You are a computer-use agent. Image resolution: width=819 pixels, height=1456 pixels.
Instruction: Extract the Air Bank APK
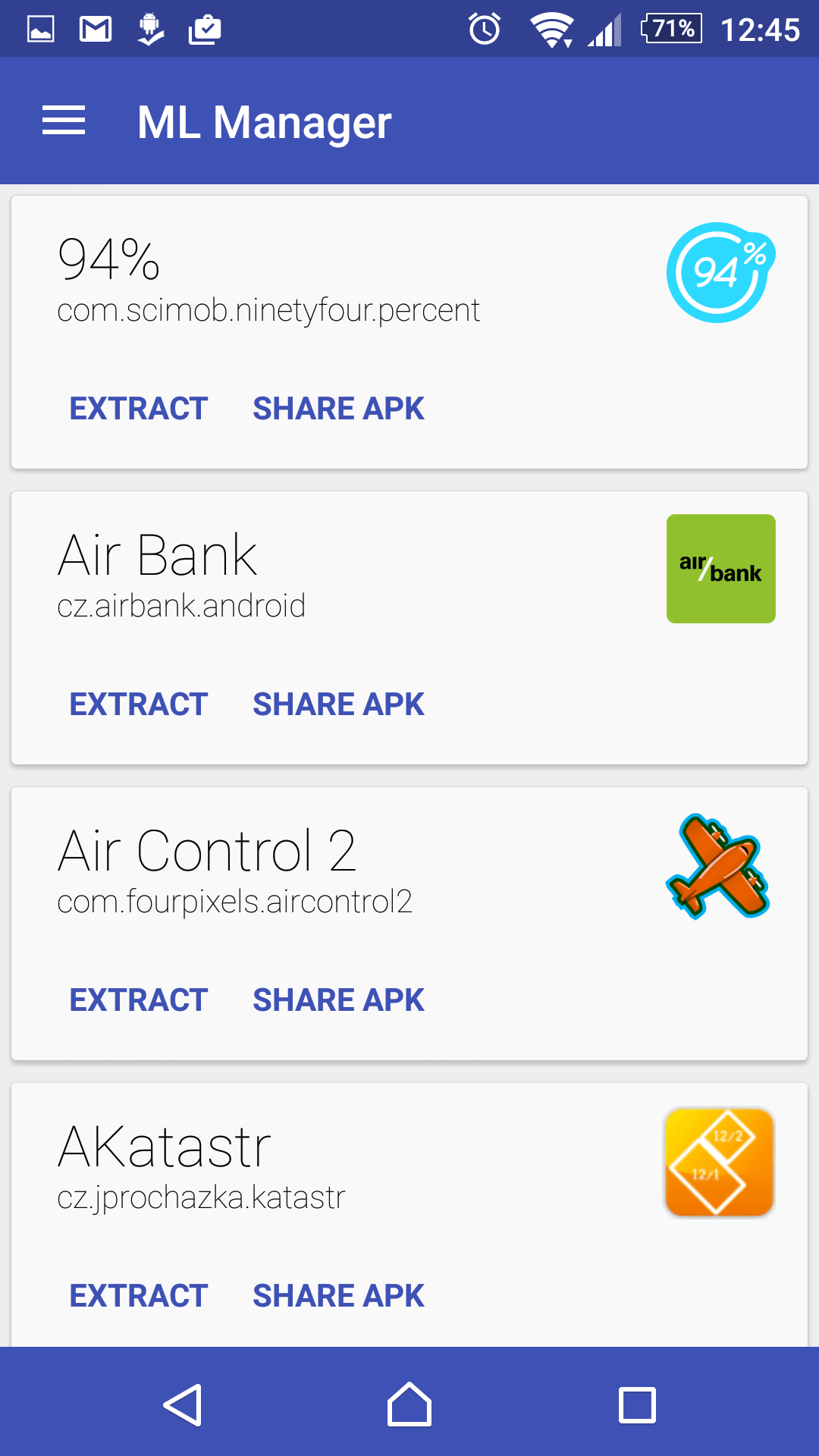tap(139, 704)
